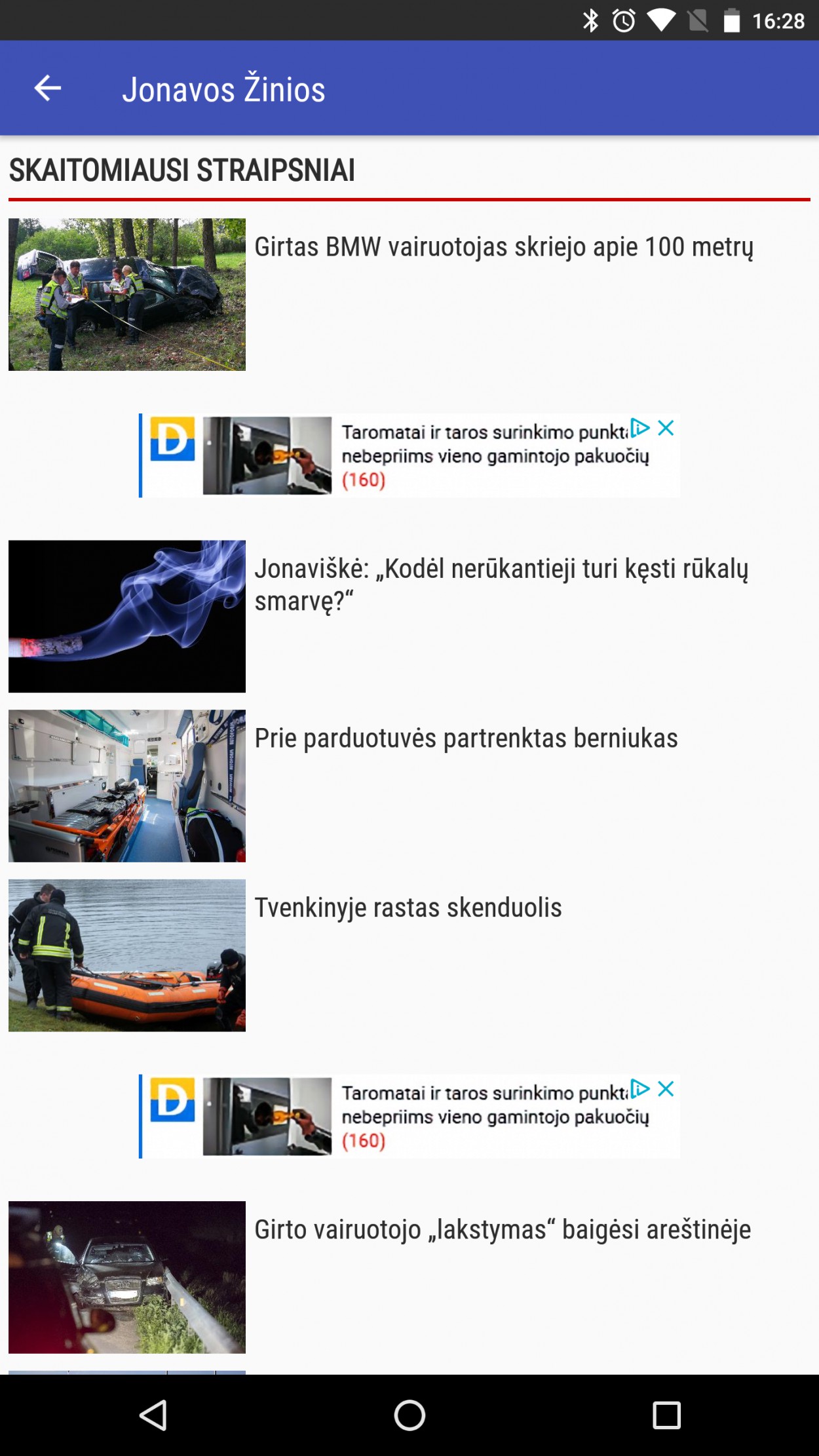Open recent apps from the navigation bar
Viewport: 819px width, 1456px height.
coord(666,1415)
